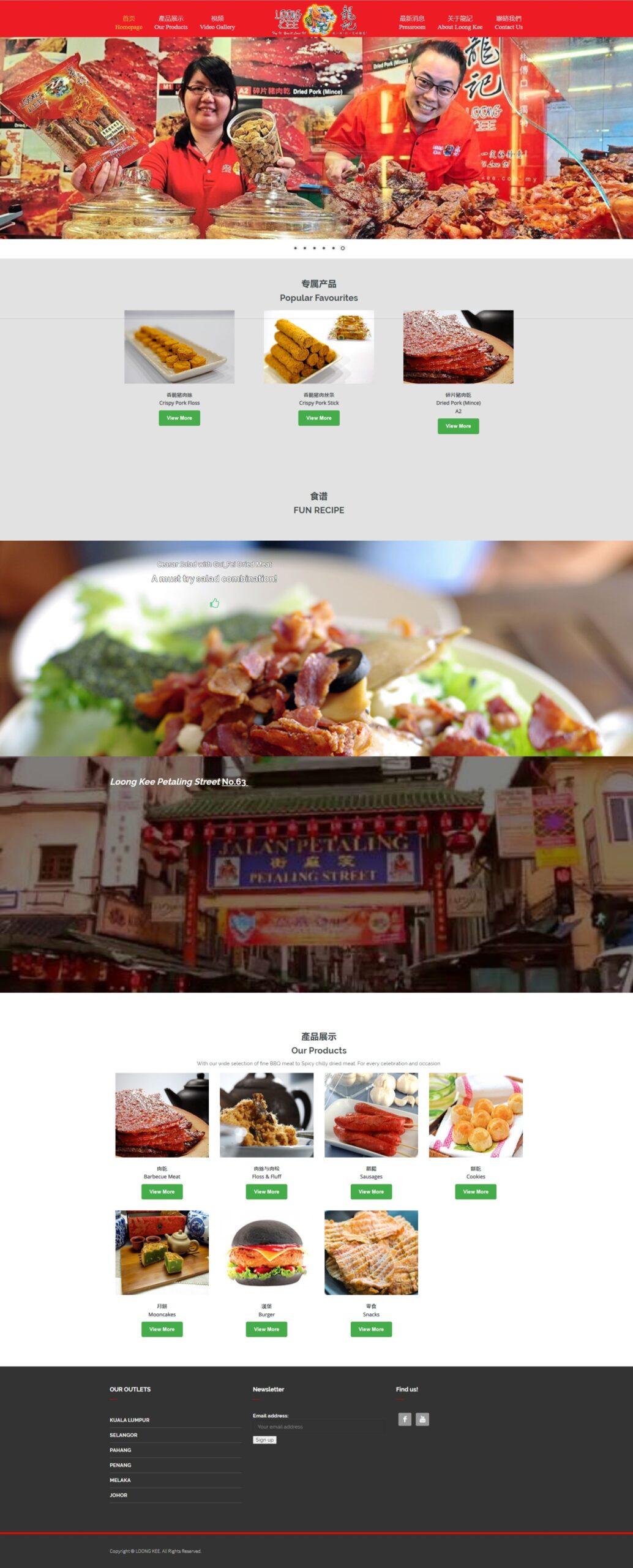View more about Dried Pork (Mince)

(x=458, y=426)
